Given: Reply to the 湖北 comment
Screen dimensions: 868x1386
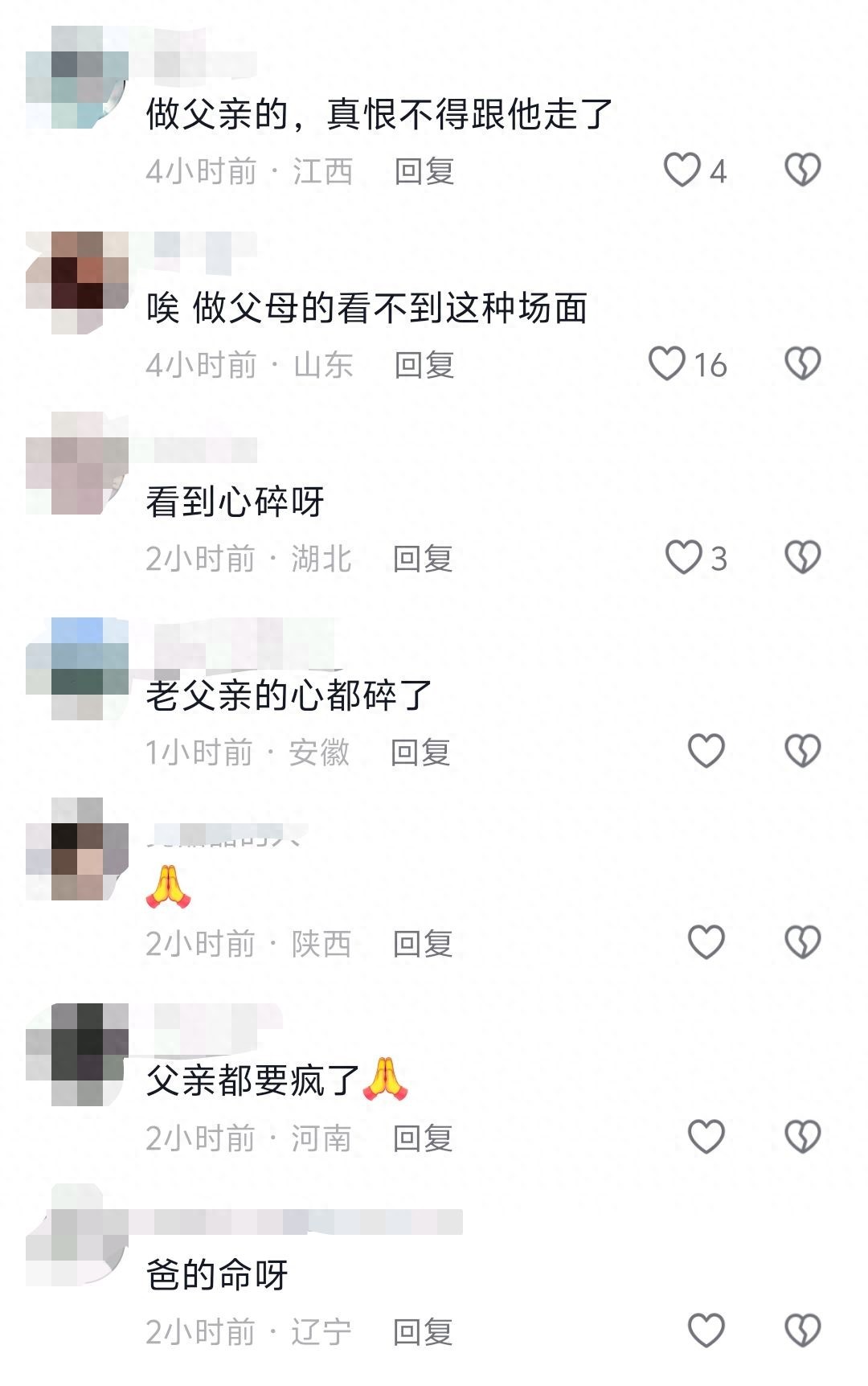Looking at the screenshot, I should tap(423, 559).
